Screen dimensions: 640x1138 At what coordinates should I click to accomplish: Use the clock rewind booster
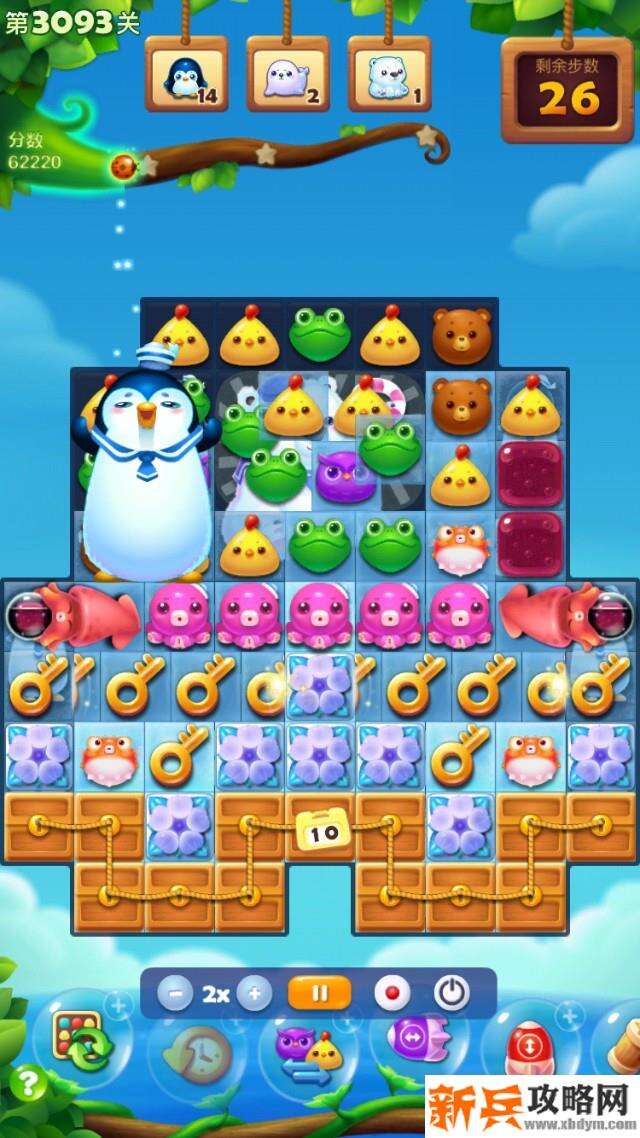click(x=197, y=1052)
